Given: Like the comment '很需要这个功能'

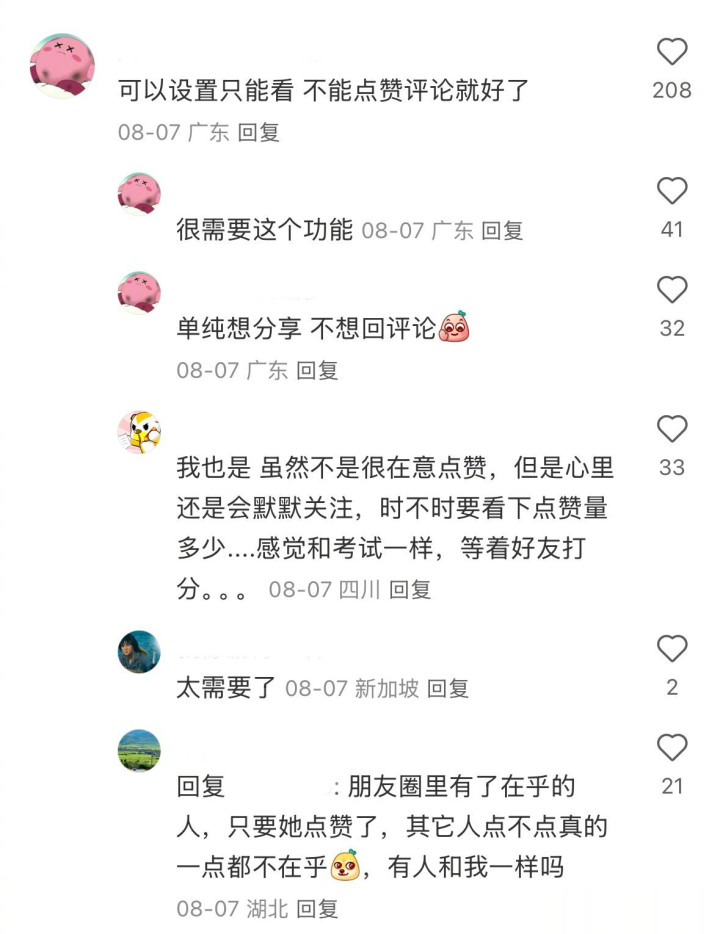Looking at the screenshot, I should click(671, 191).
